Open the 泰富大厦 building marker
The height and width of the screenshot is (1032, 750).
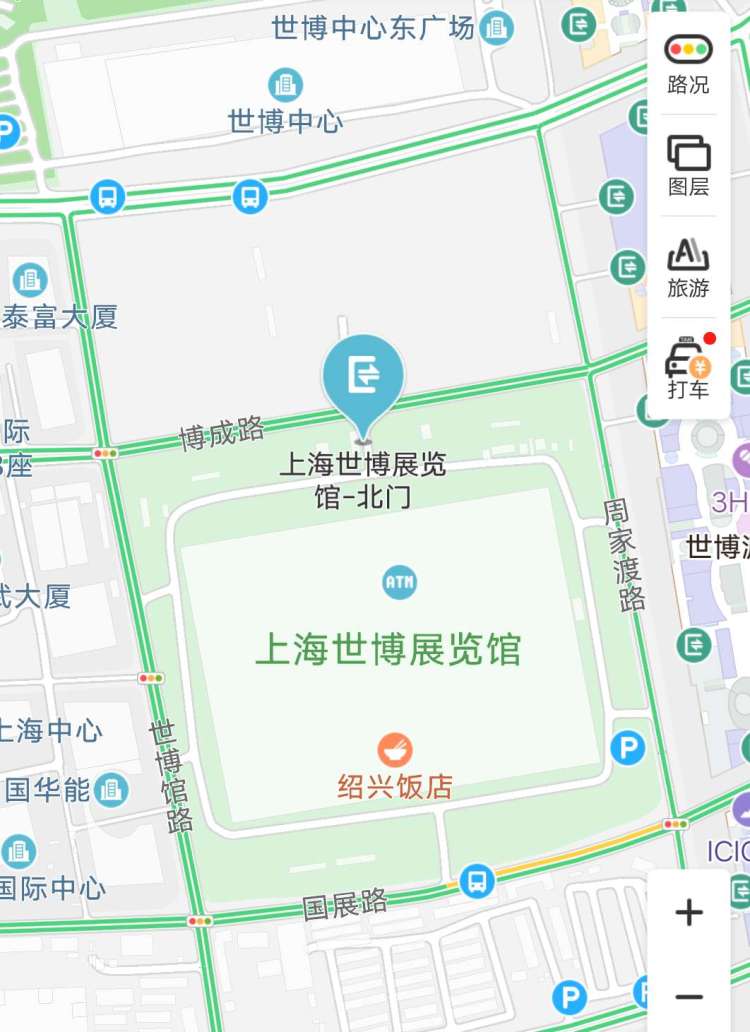[x=29, y=280]
